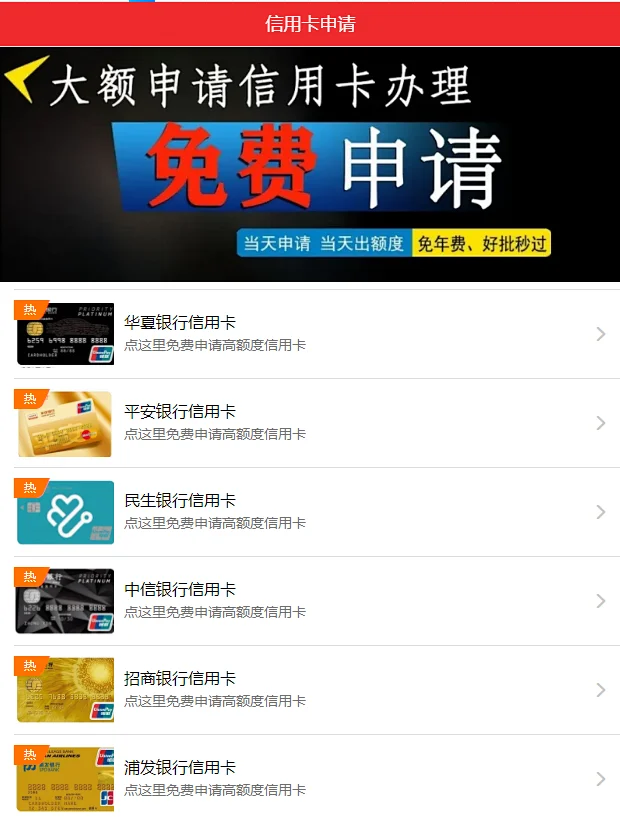The height and width of the screenshot is (817, 620).
Task: Open 民生银行信用卡 application
Action: tap(310, 512)
